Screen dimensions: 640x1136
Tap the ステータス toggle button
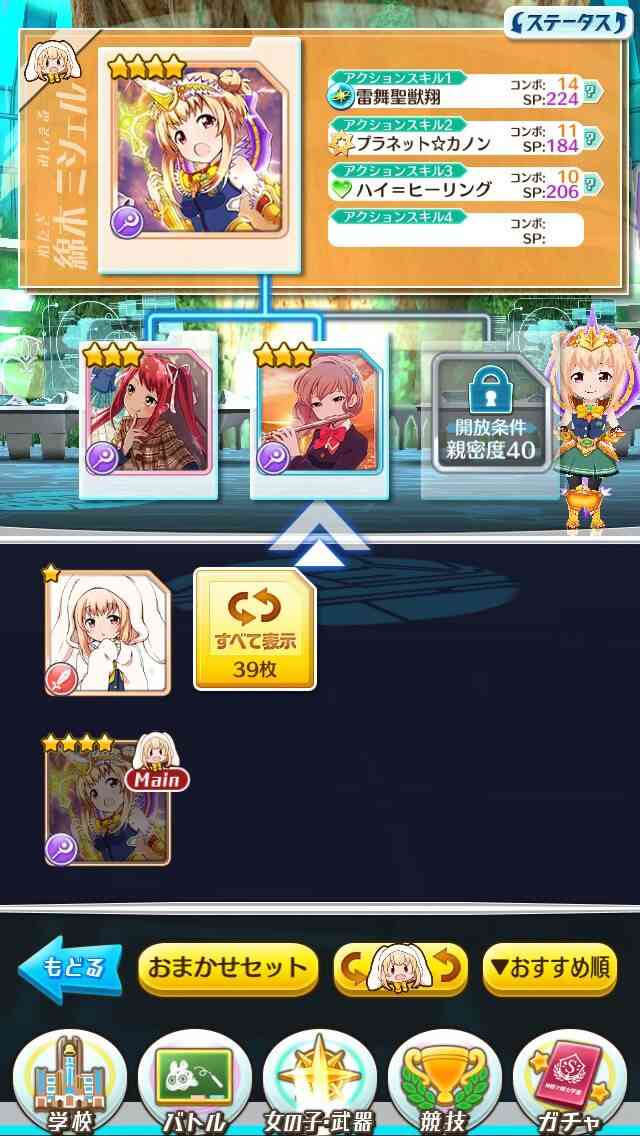tap(568, 22)
